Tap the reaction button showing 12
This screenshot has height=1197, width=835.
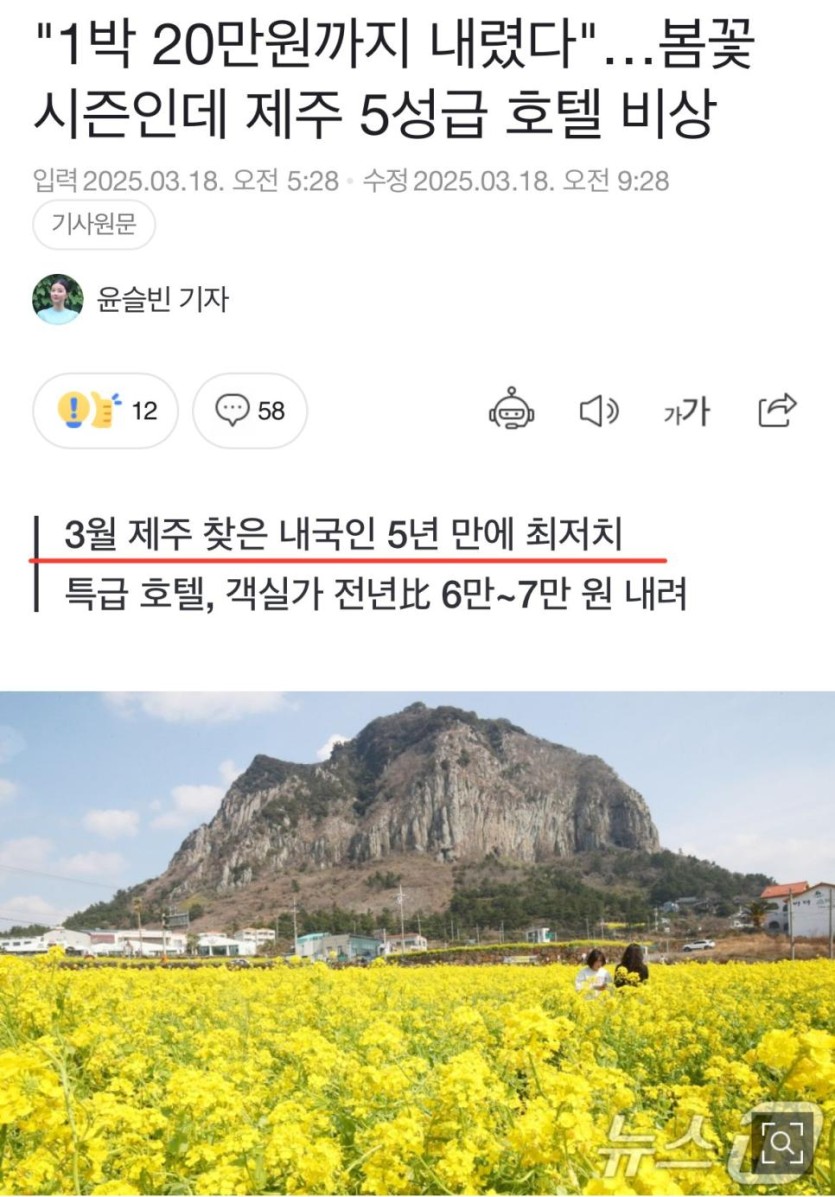tap(106, 410)
